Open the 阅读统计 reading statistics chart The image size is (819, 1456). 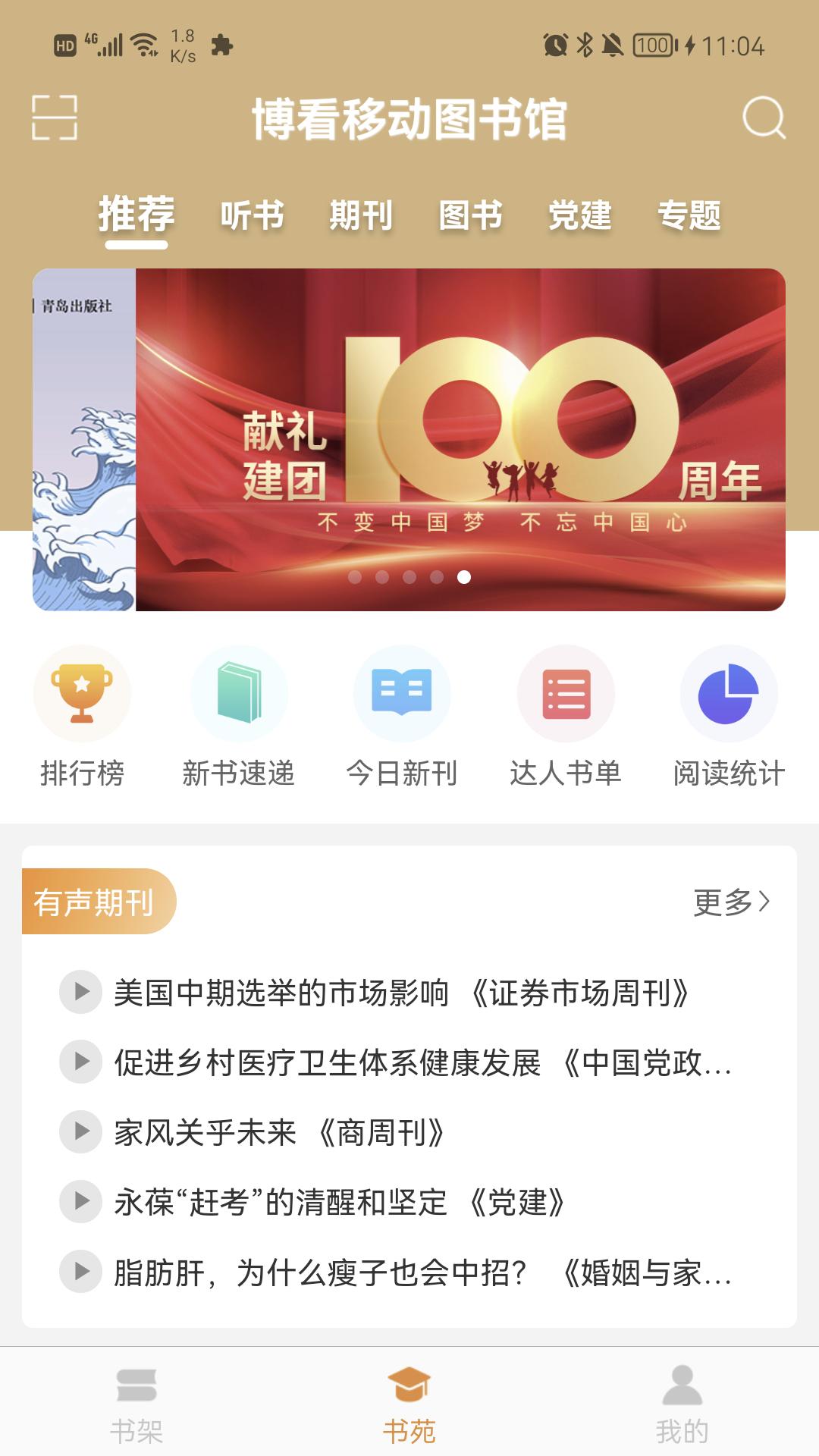pos(726,692)
